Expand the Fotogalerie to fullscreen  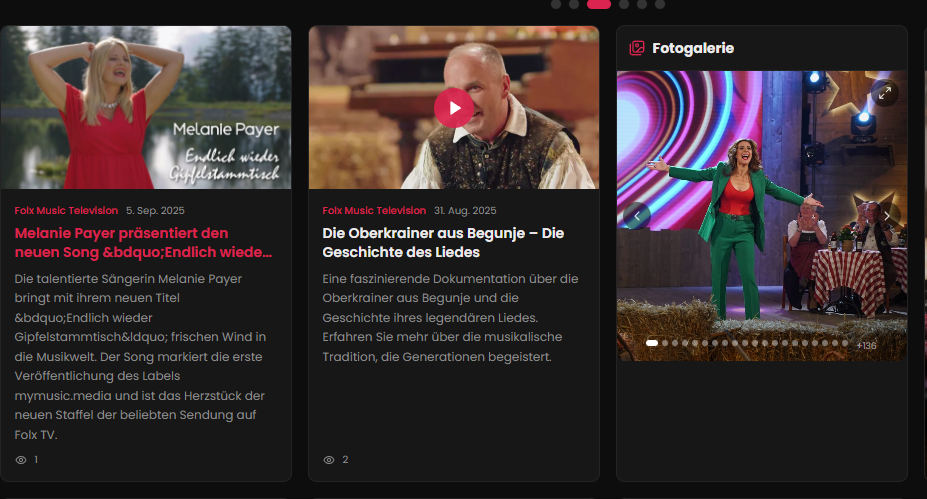884,93
